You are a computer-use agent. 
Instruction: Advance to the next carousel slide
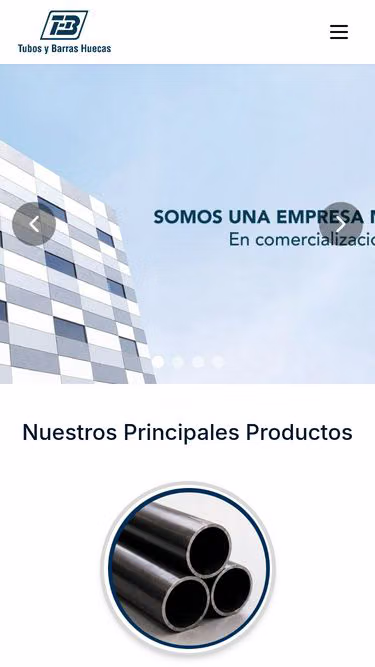coord(341,224)
